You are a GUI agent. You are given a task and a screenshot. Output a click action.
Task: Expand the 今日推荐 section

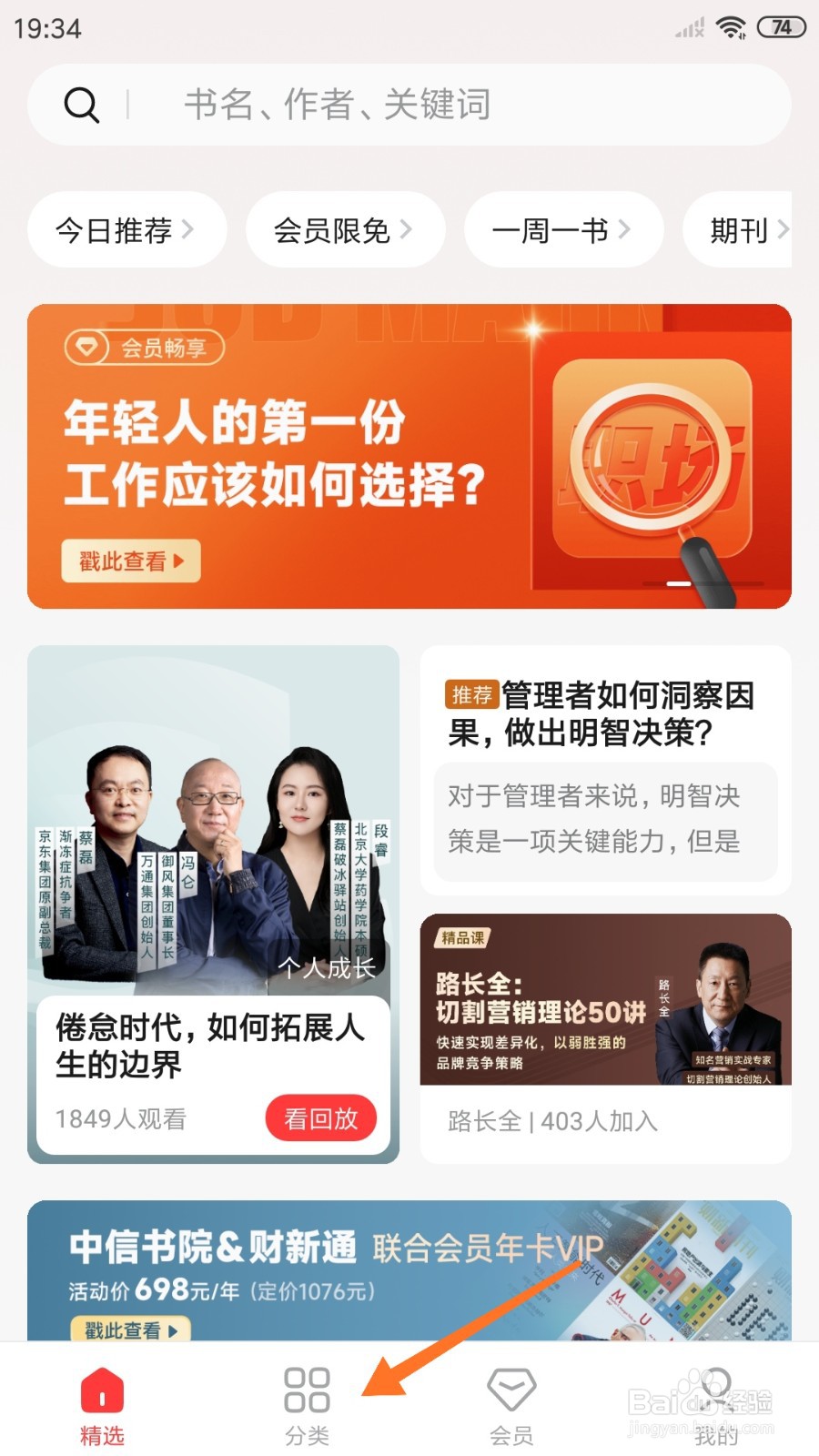tap(126, 230)
